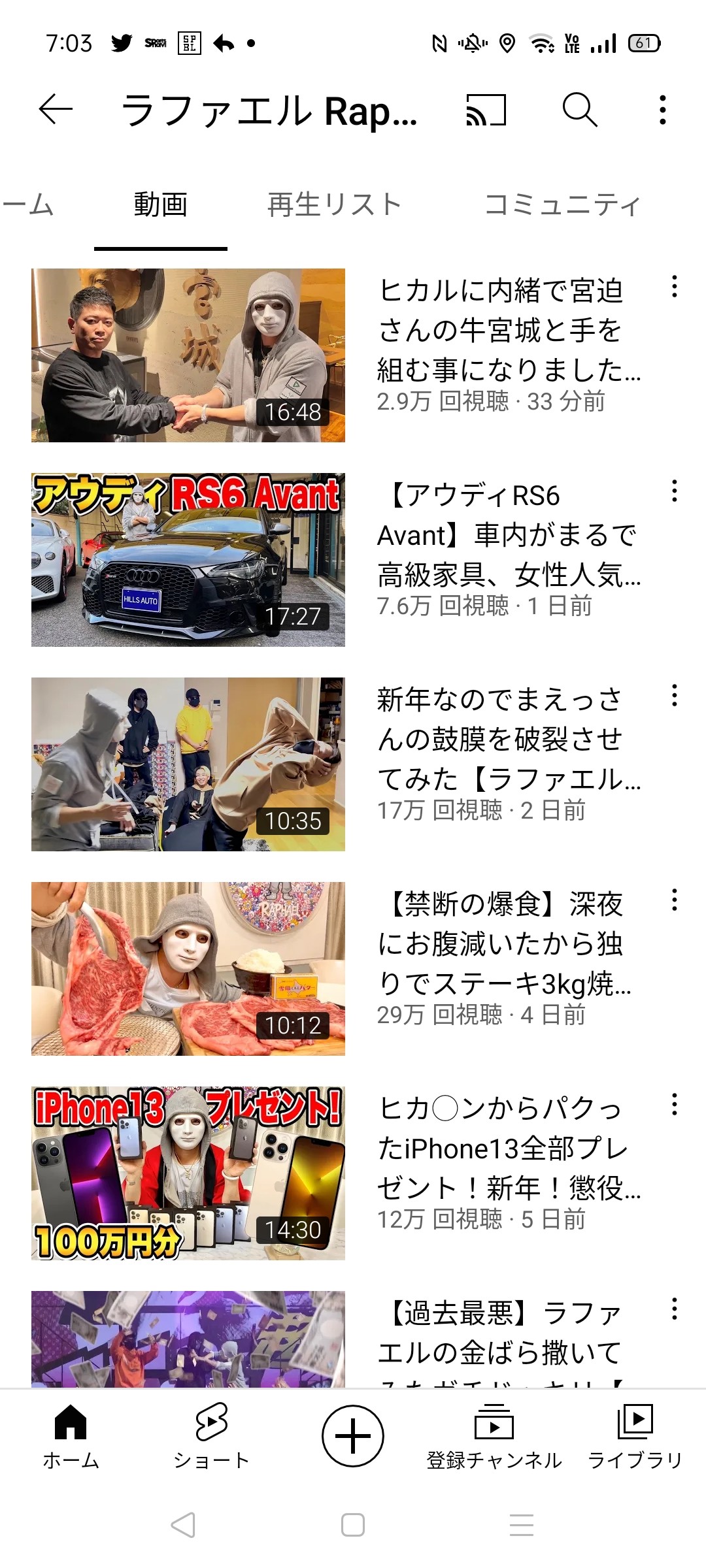Play the 10:35 鼓膜を破裂 video
The height and width of the screenshot is (1568, 706).
click(x=188, y=764)
